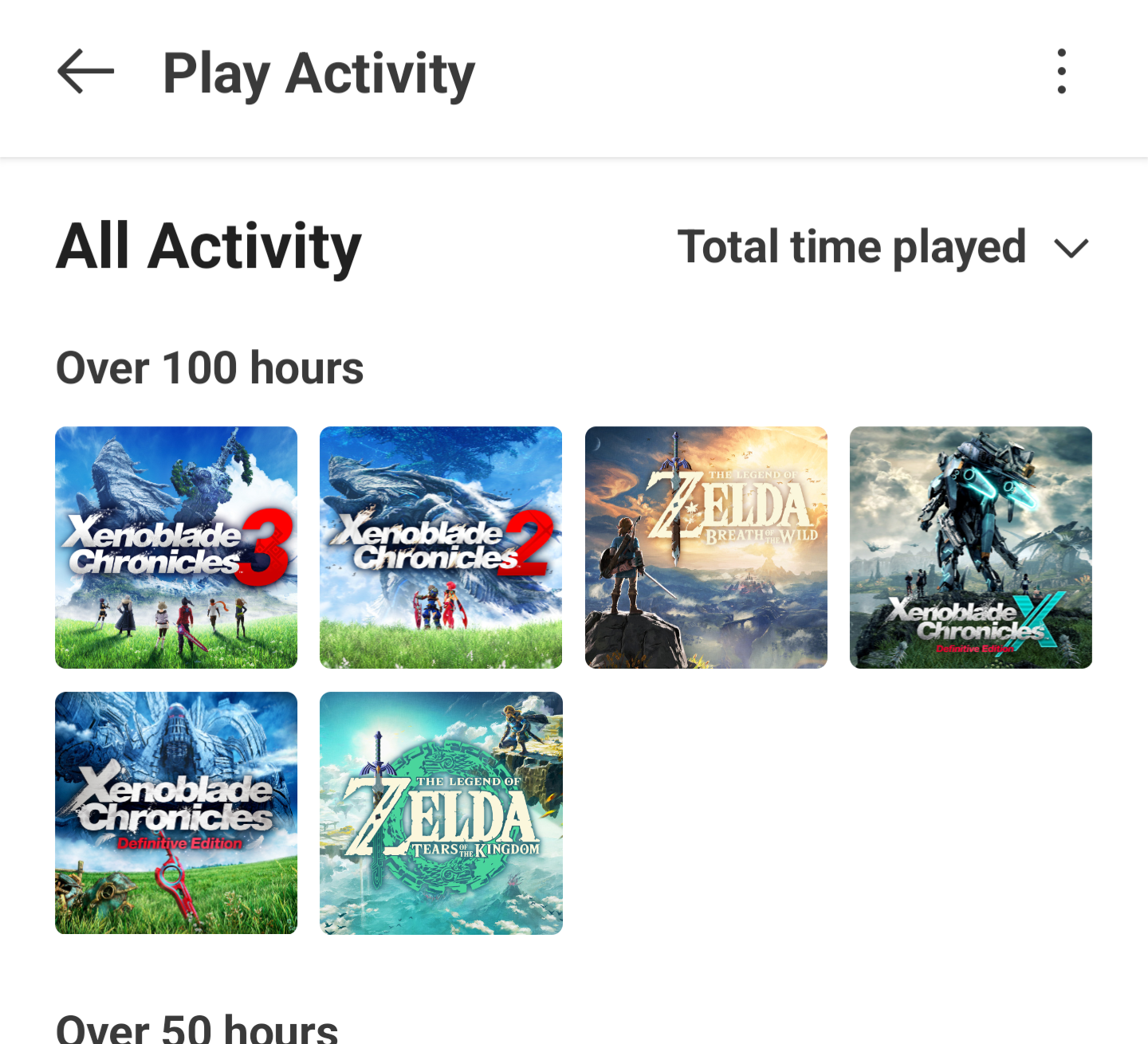Open Xenoblade Chronicles Definitive Edition tile
This screenshot has height=1044, width=1148.
176,813
